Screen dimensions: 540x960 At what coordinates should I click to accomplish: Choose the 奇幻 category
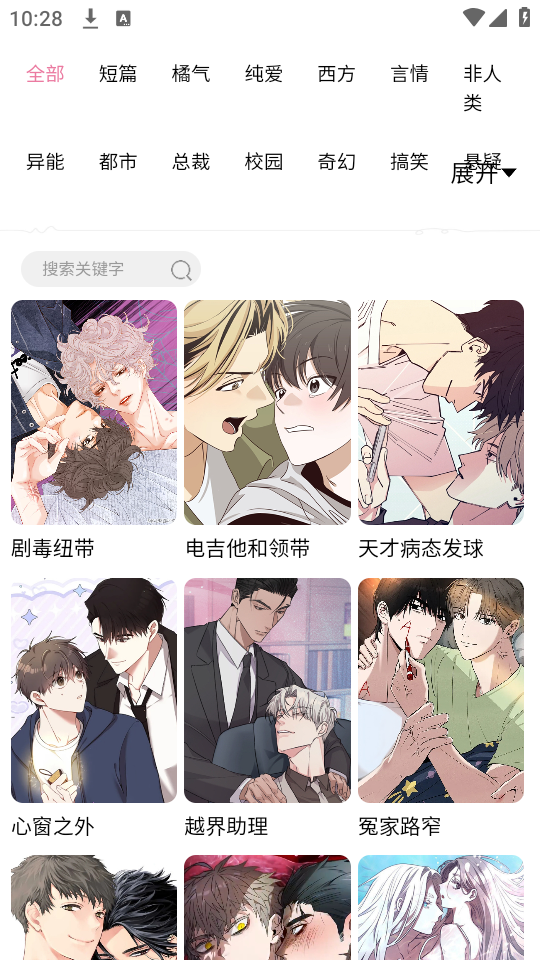coord(337,162)
